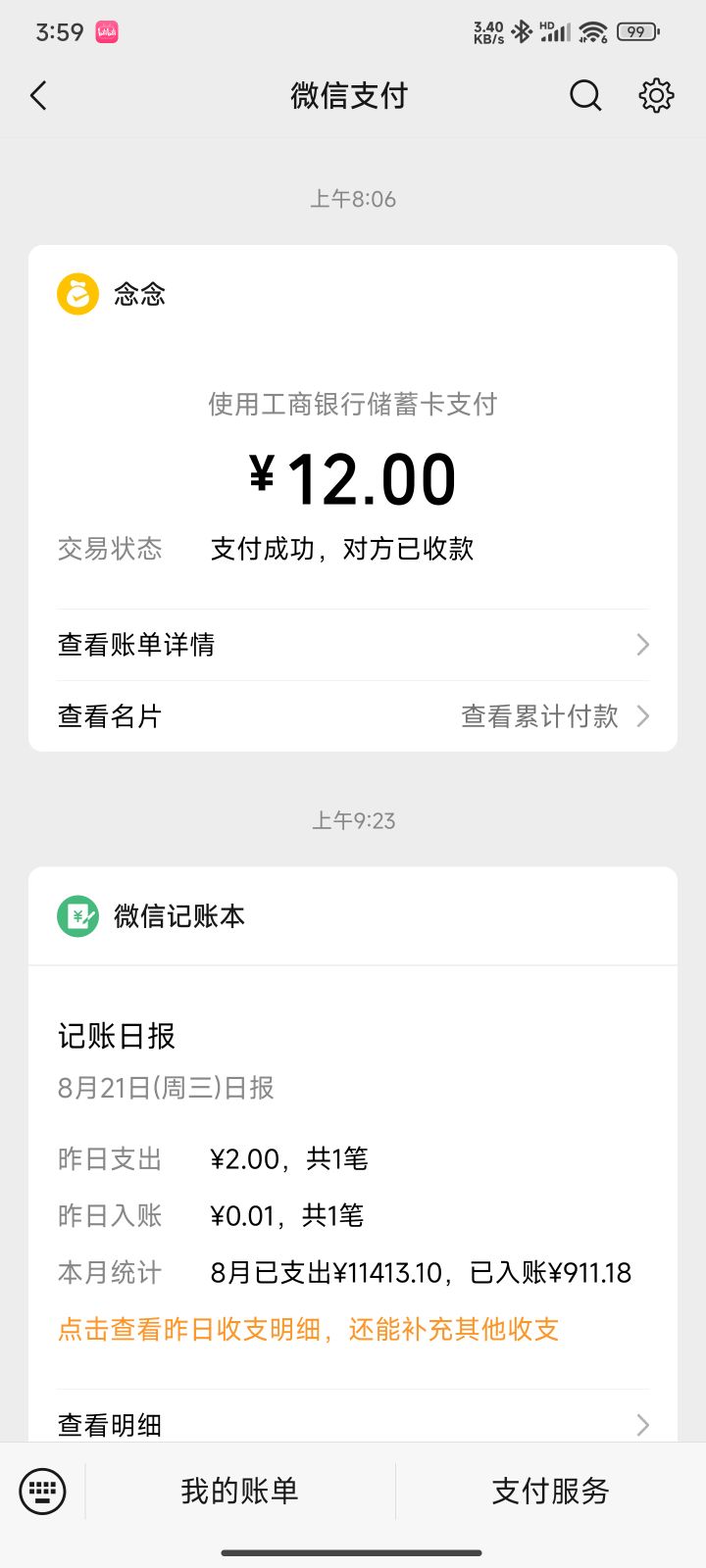706x1568 pixels.
Task: Open the settings gear icon
Action: pyautogui.click(x=656, y=96)
